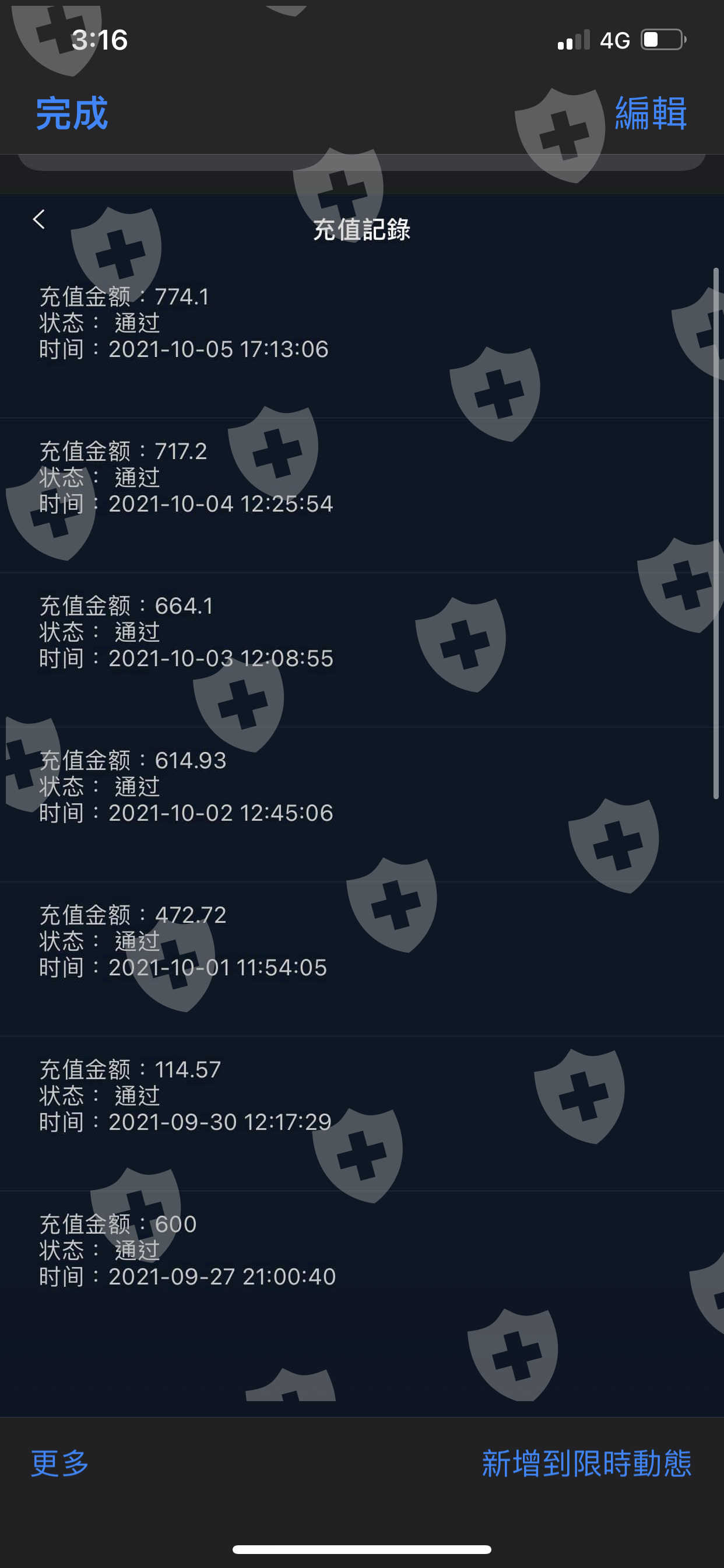Open the 更多 options

[x=59, y=1462]
